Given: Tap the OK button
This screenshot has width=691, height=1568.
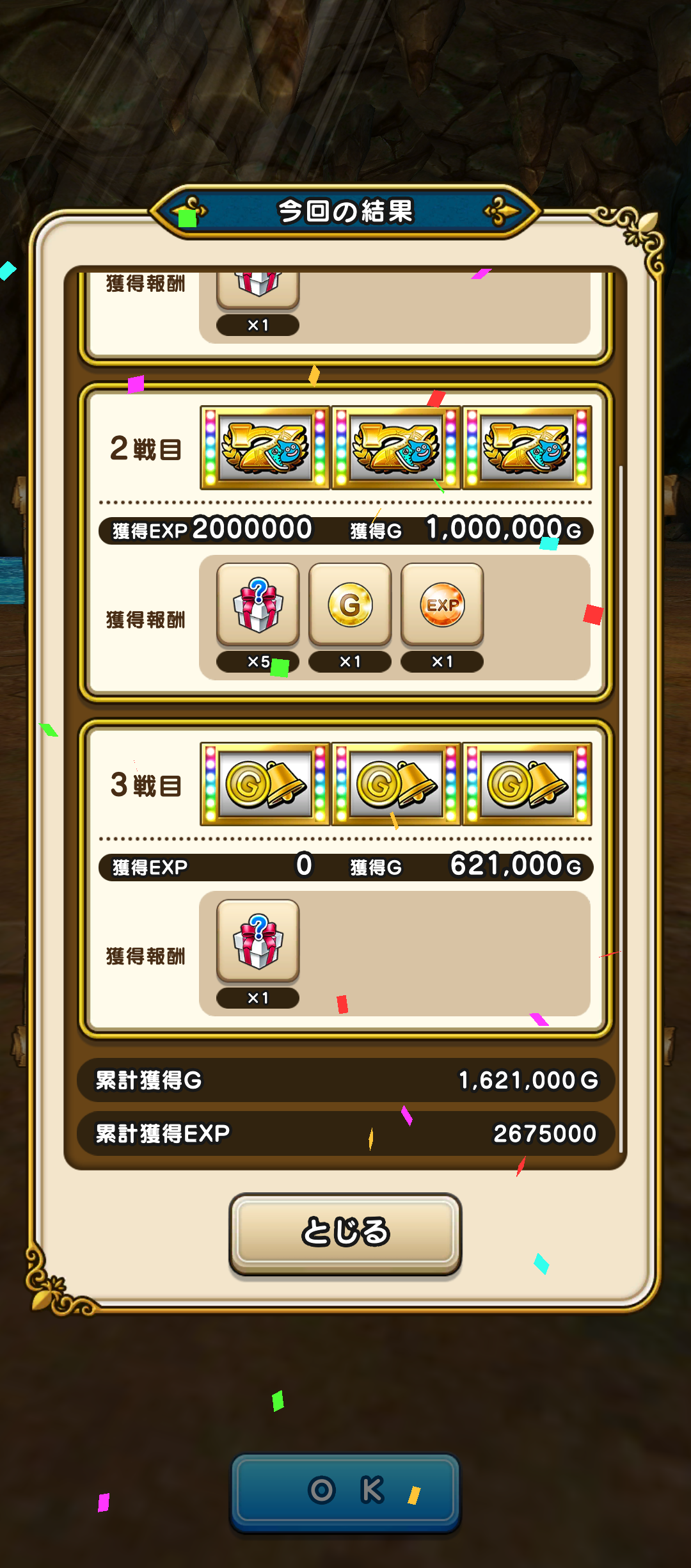Looking at the screenshot, I should pyautogui.click(x=345, y=1491).
